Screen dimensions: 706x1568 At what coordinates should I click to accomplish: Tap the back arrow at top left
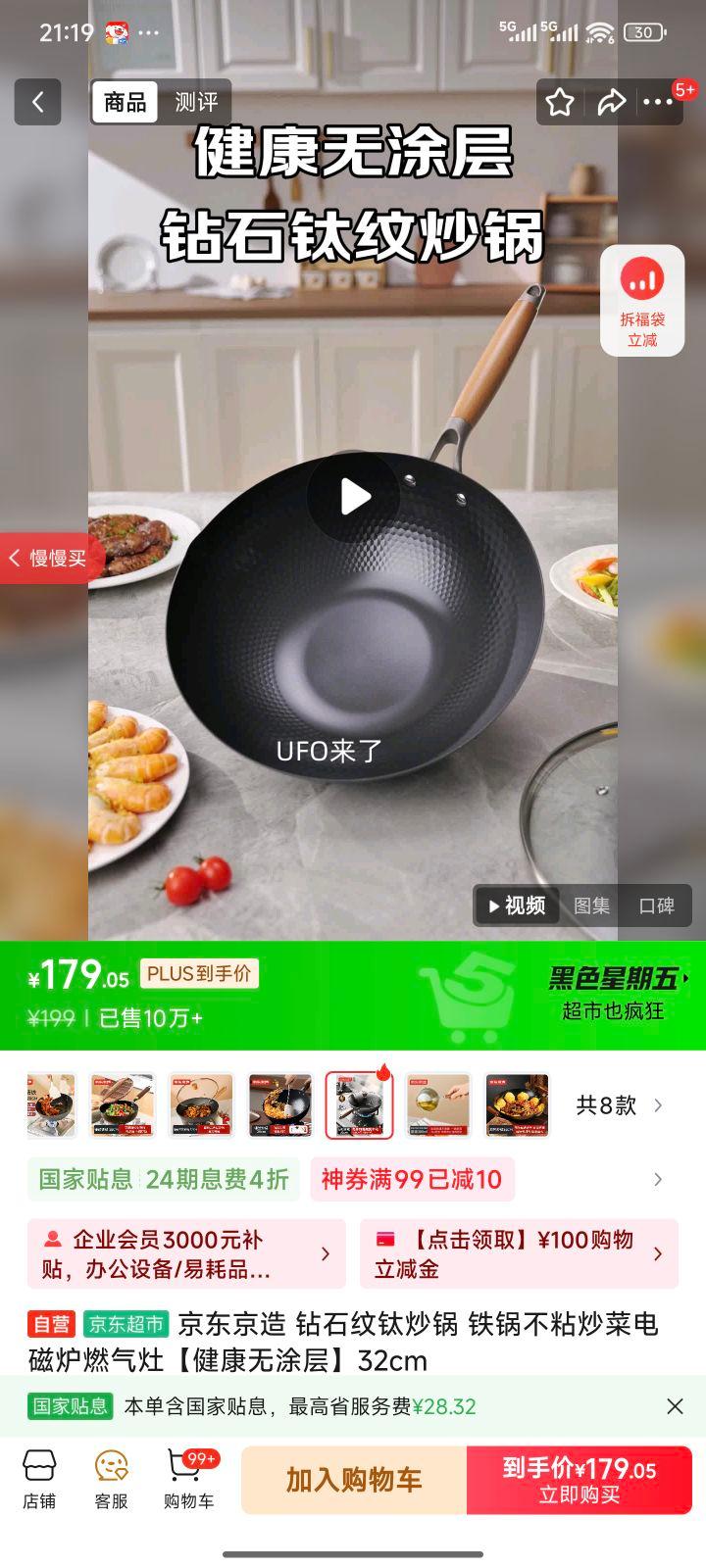click(x=37, y=100)
